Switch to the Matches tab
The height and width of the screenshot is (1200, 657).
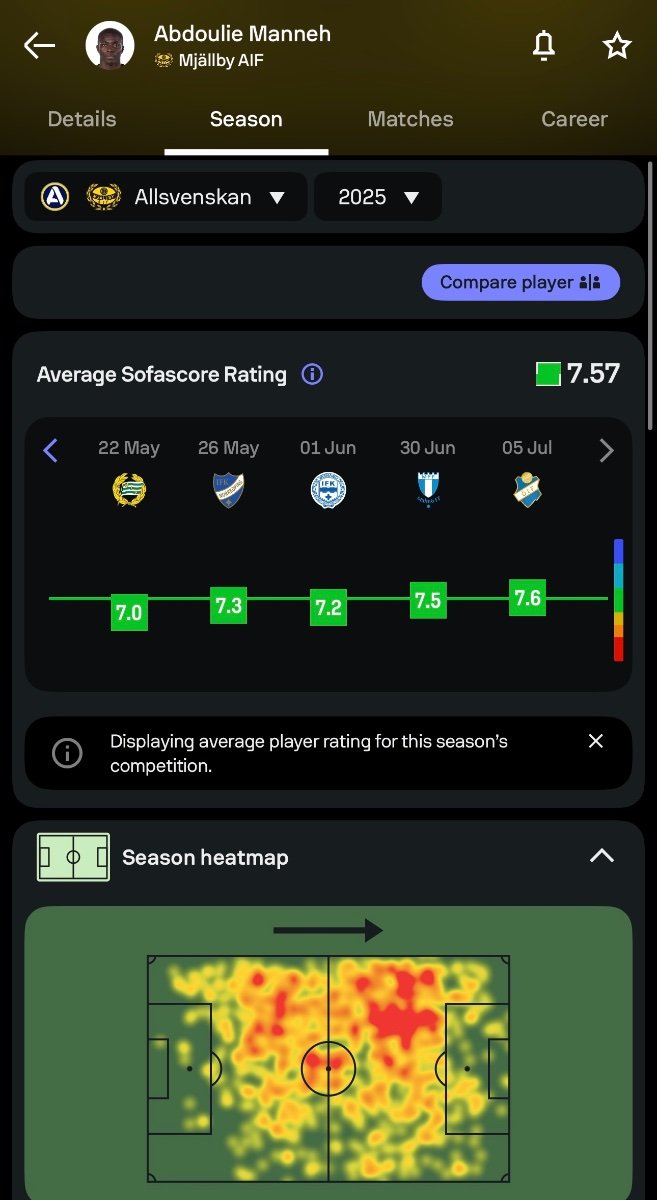pyautogui.click(x=410, y=119)
